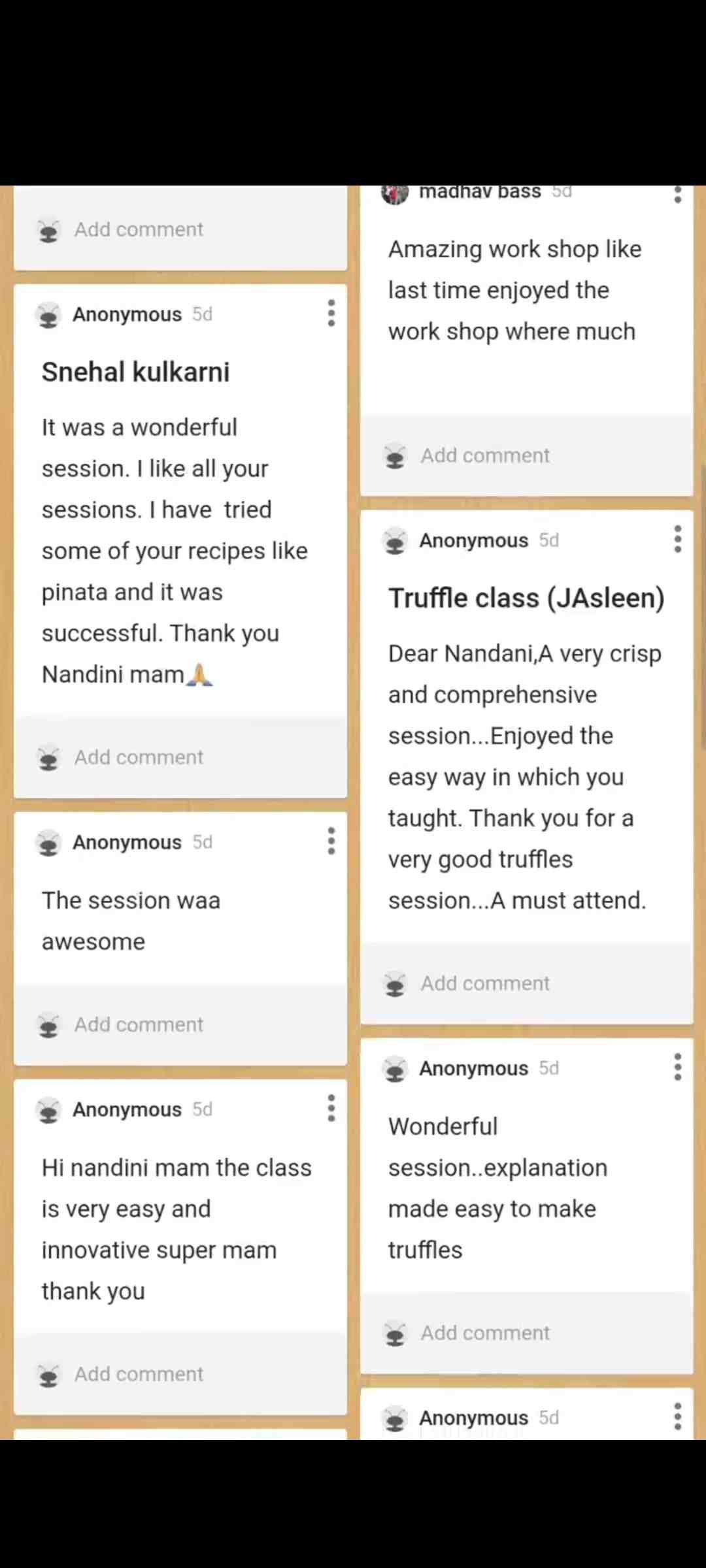The width and height of the screenshot is (706, 1568).
Task: Write comment on Truffle class (JAsleen) post
Action: 485,983
